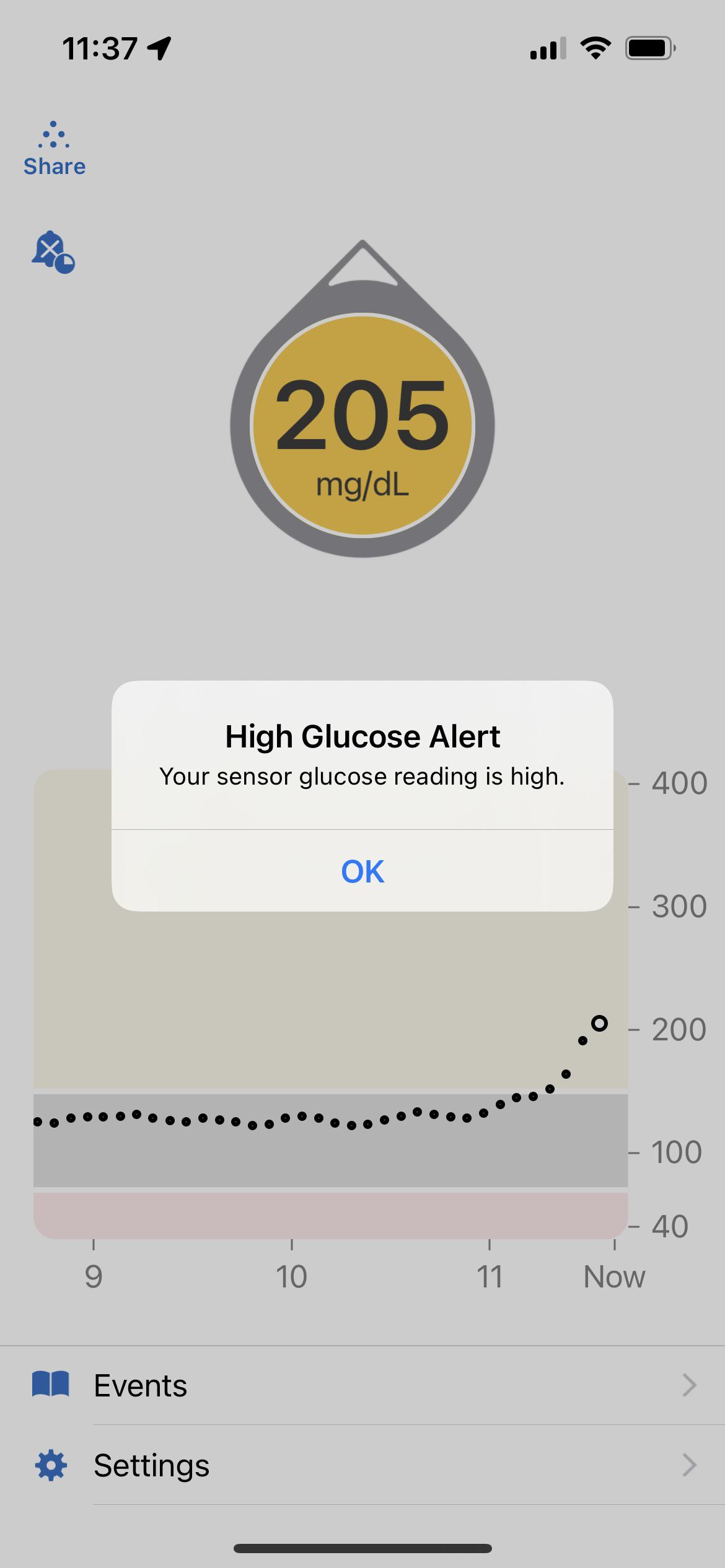Tap the location arrow beside the clock
Viewport: 725px width, 1568px height.
(160, 48)
